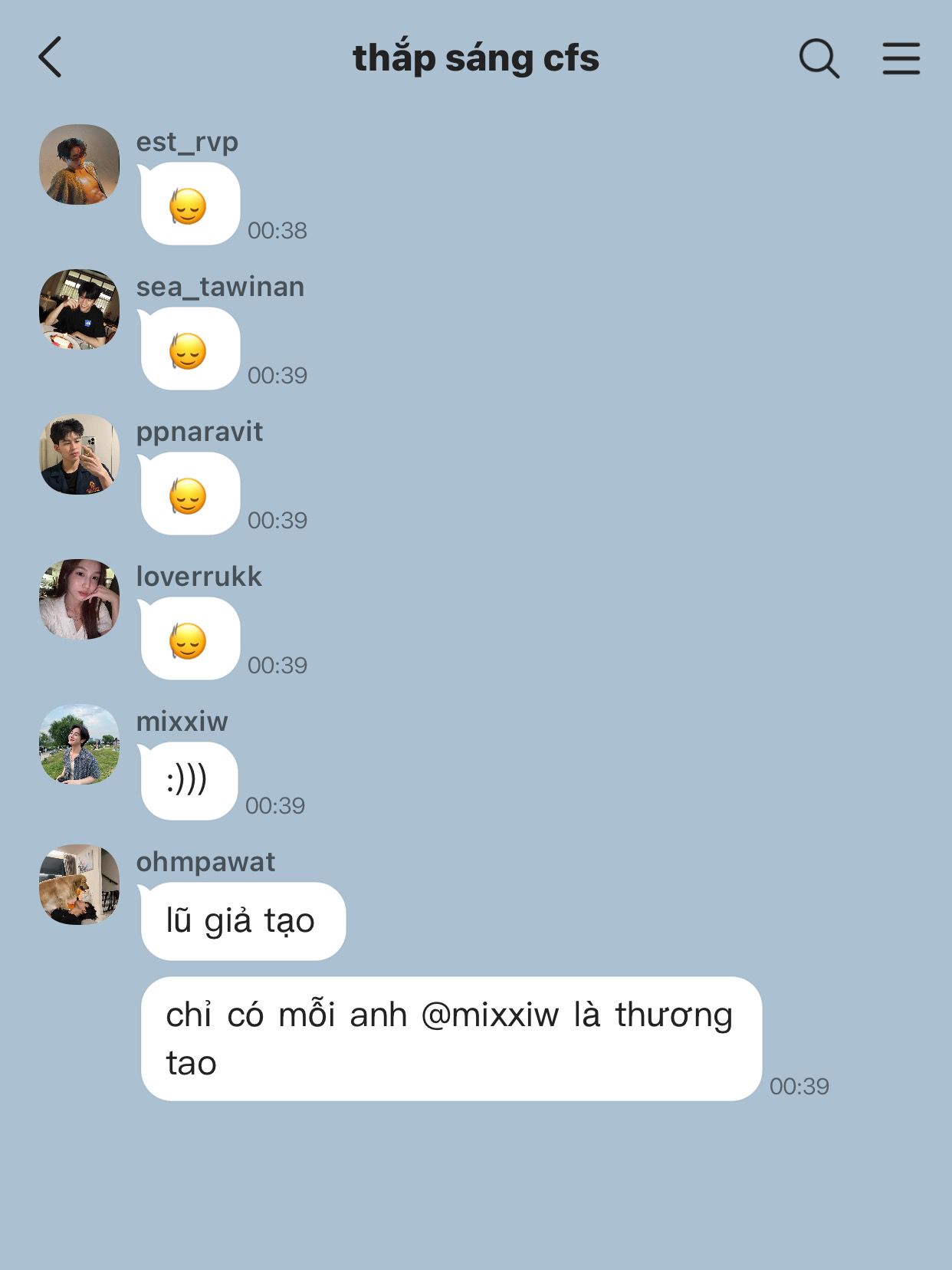952x1270 pixels.
Task: Open ohmpawat's avatar
Action: click(x=79, y=884)
